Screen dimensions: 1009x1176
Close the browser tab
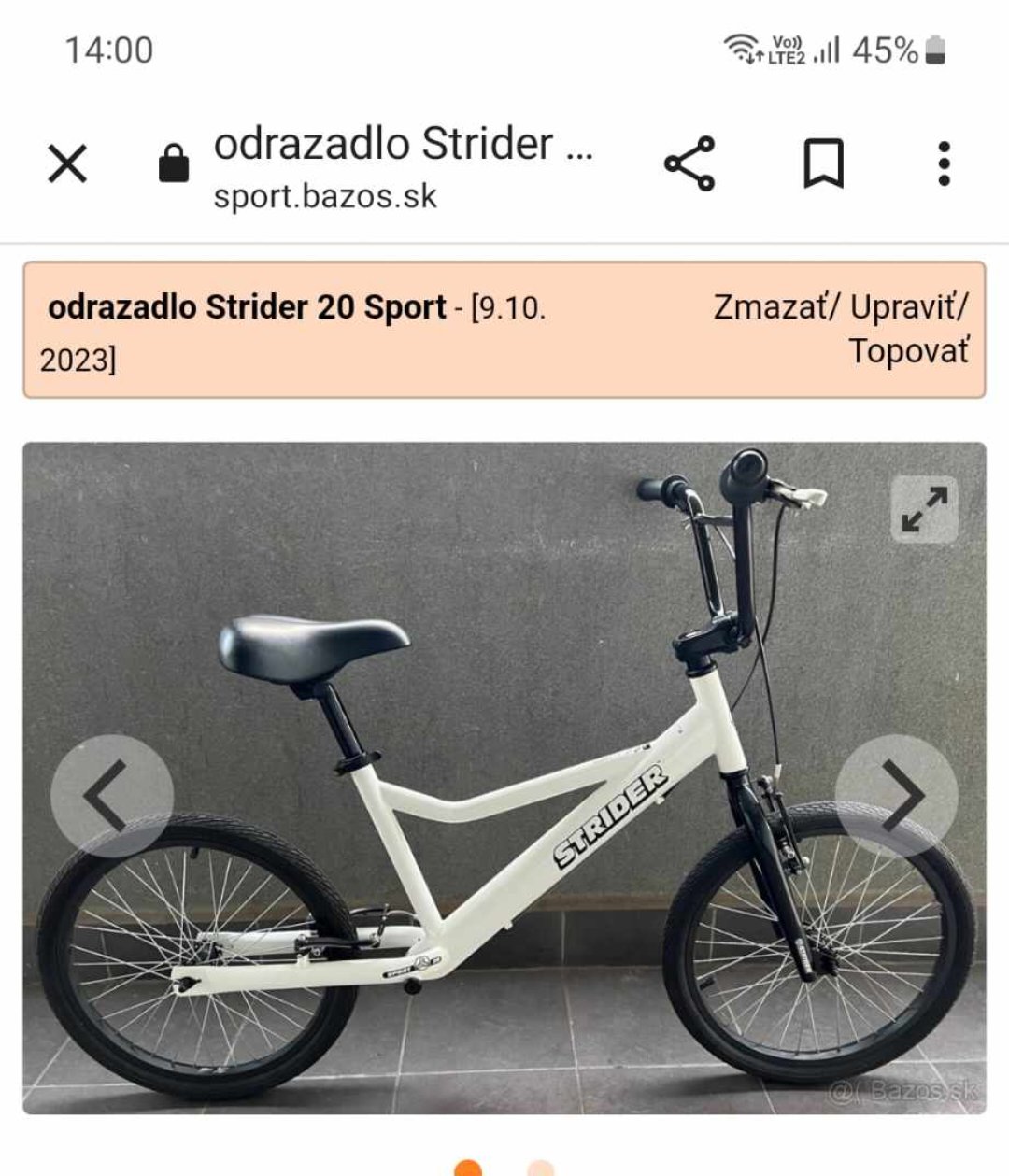(x=67, y=164)
